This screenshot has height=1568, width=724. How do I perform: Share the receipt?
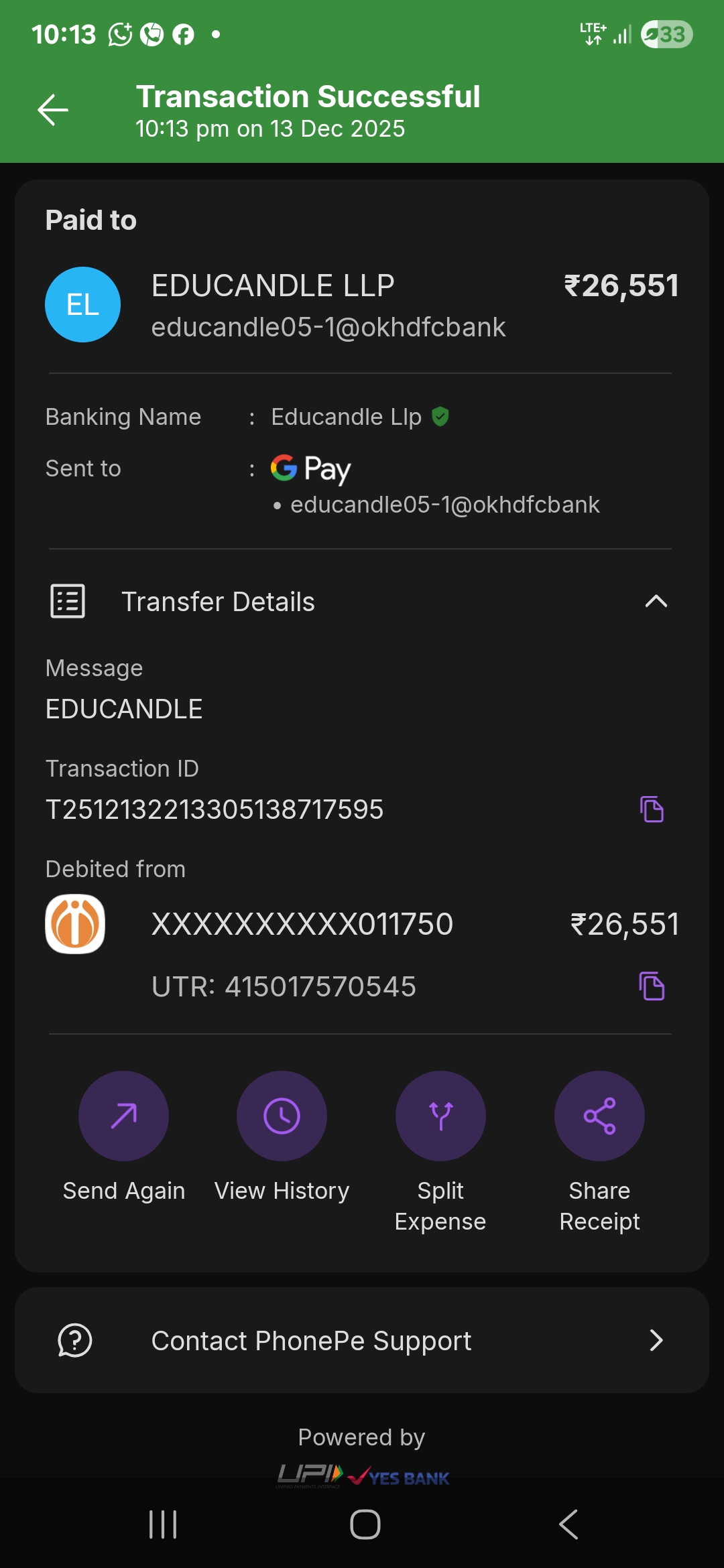599,1116
